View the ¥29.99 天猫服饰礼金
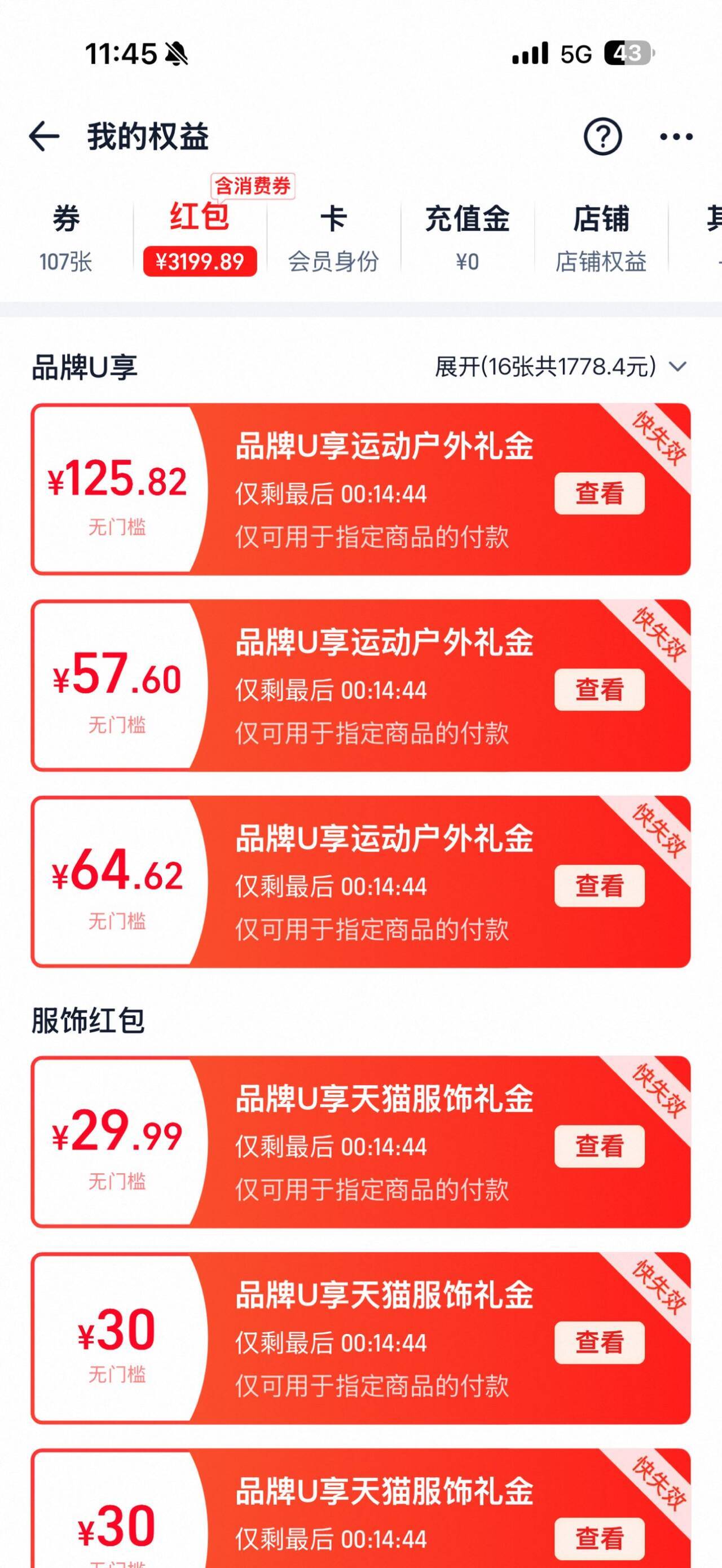The image size is (722, 1568). click(599, 1146)
